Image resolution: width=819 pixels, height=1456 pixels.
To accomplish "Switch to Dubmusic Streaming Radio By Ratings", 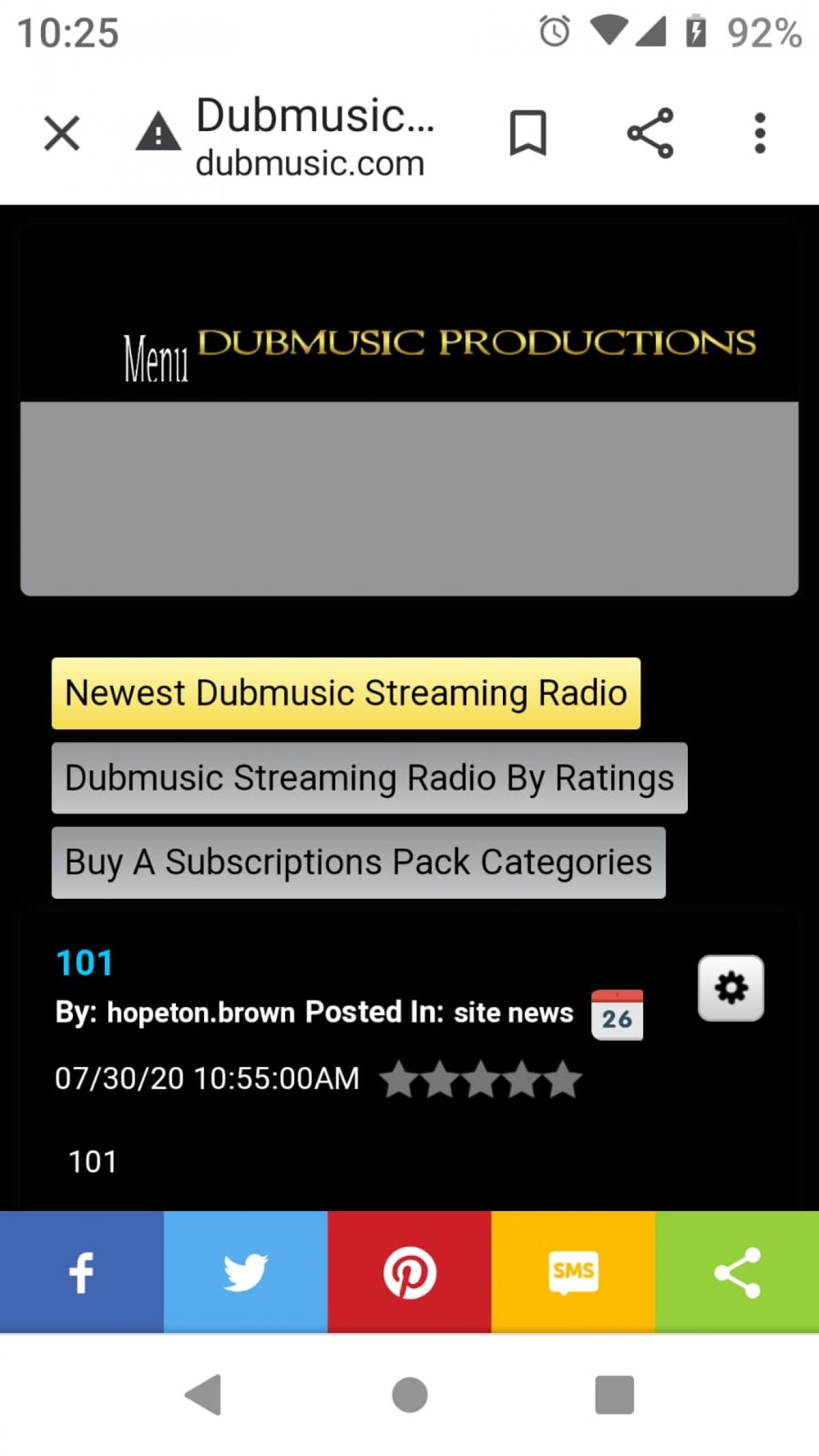I will [x=369, y=778].
